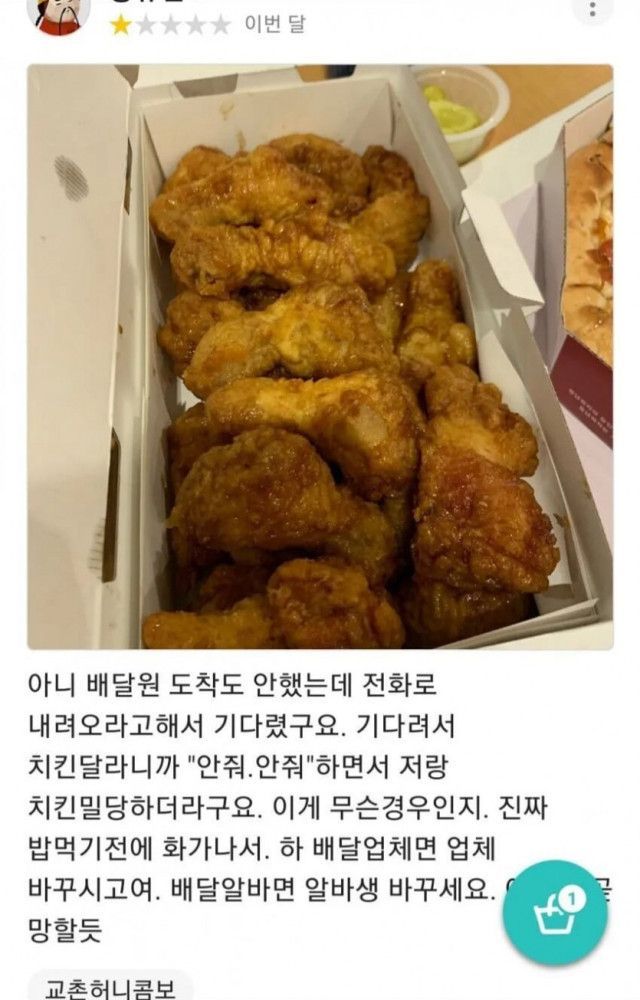The image size is (640, 1000).
Task: Tap the 교촌허니콤보 menu chip
Action: [109, 986]
